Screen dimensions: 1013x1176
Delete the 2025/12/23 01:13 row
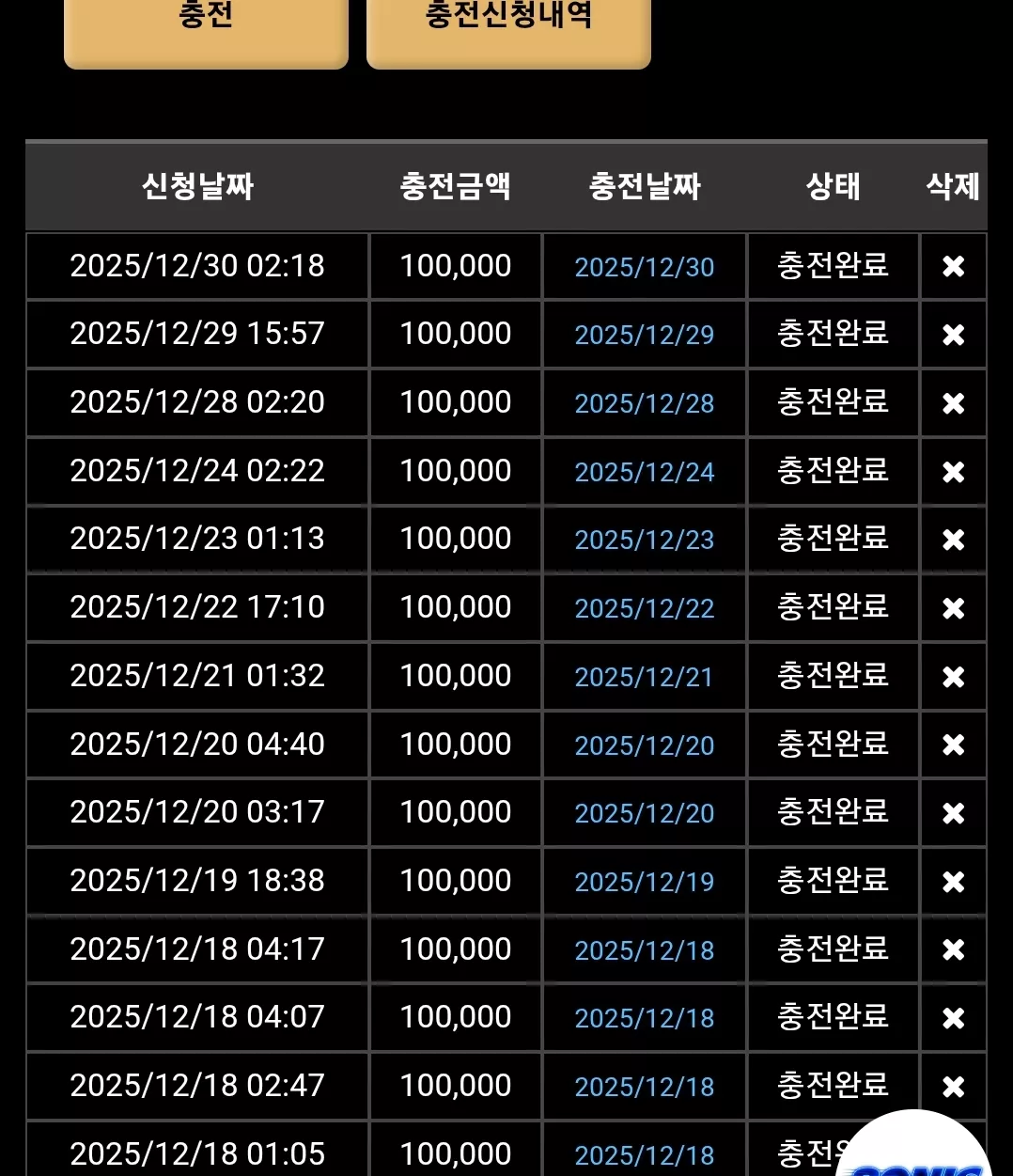pos(954,540)
